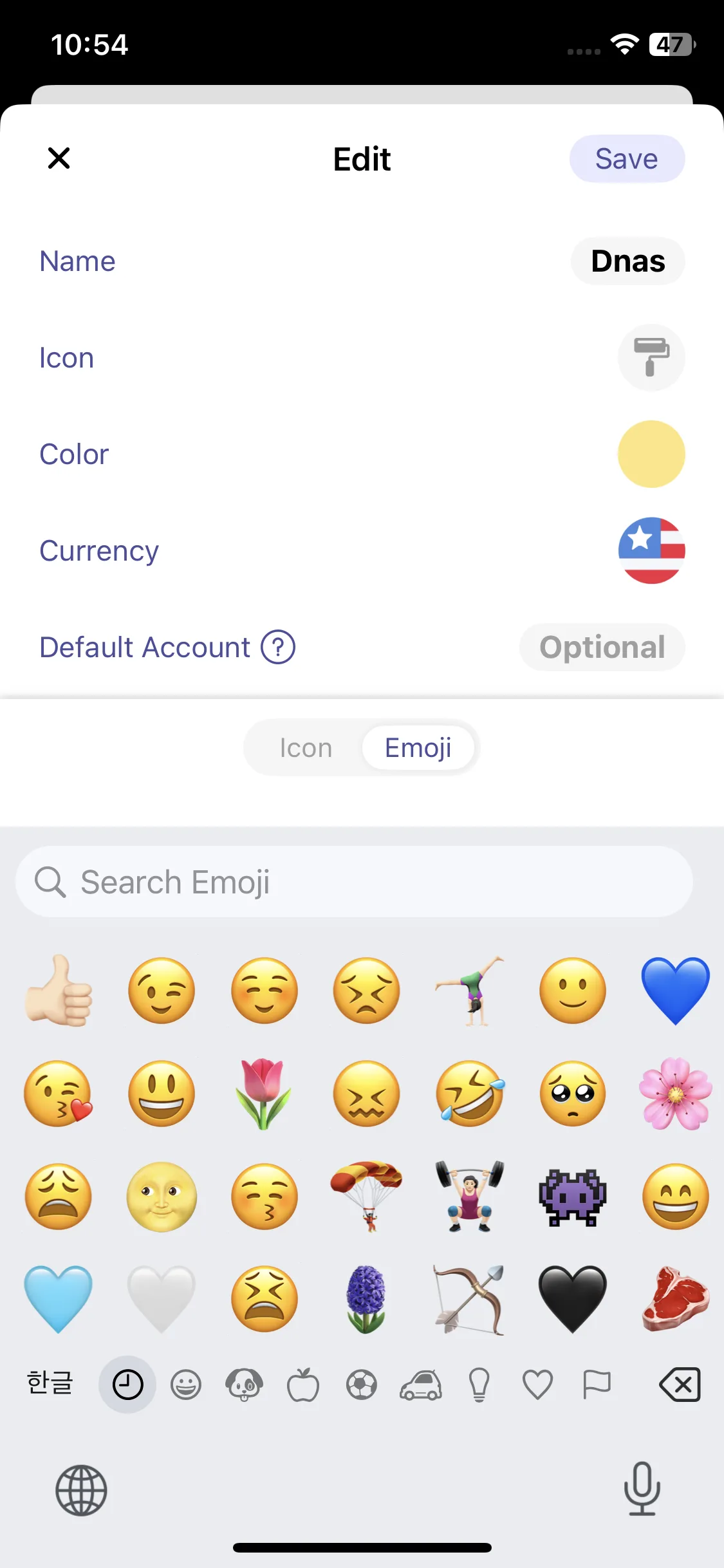Change the currency flag
The image size is (724, 1568).
click(651, 551)
